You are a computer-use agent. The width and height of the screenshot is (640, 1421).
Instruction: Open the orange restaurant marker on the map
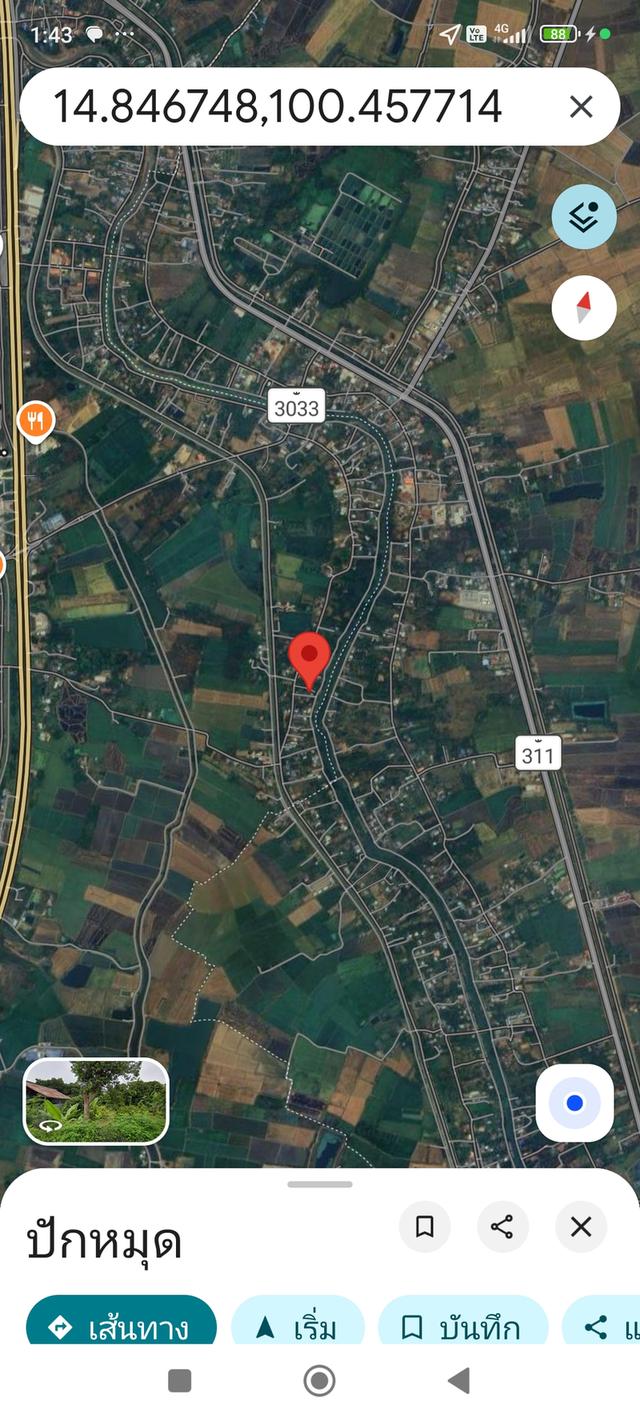36,422
